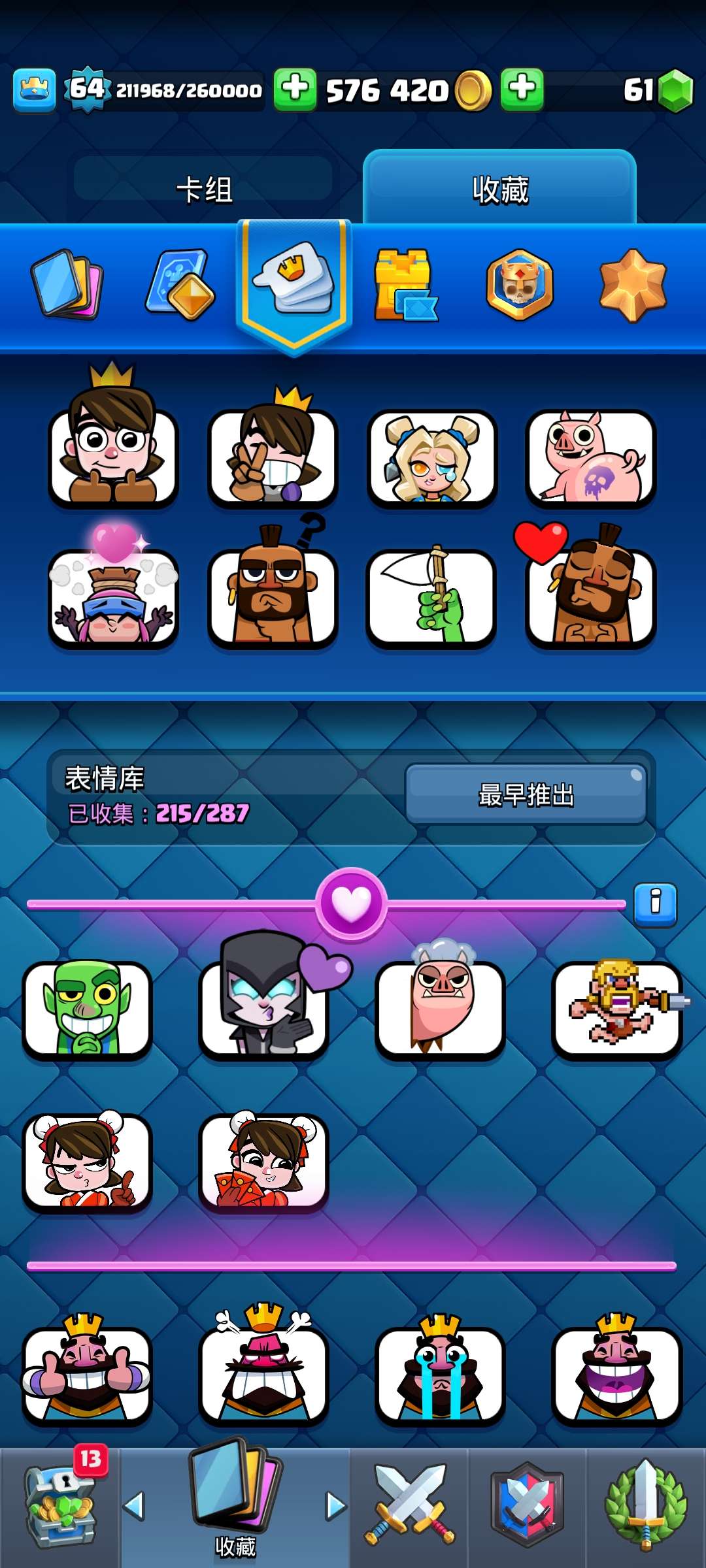
Task: Open the star badge category
Action: pos(632,286)
